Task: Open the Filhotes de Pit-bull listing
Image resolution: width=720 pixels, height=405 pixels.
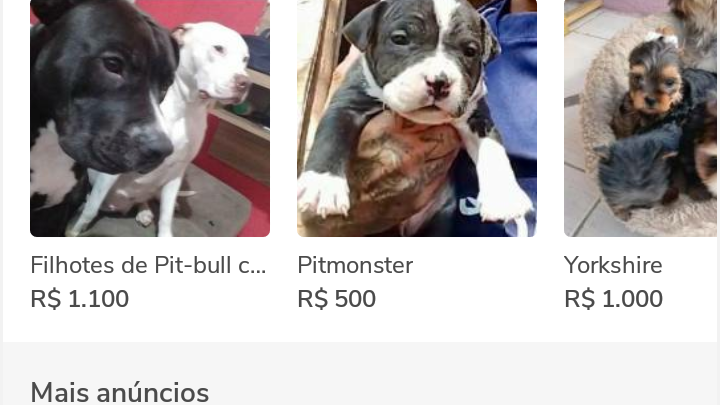Action: pos(150,118)
